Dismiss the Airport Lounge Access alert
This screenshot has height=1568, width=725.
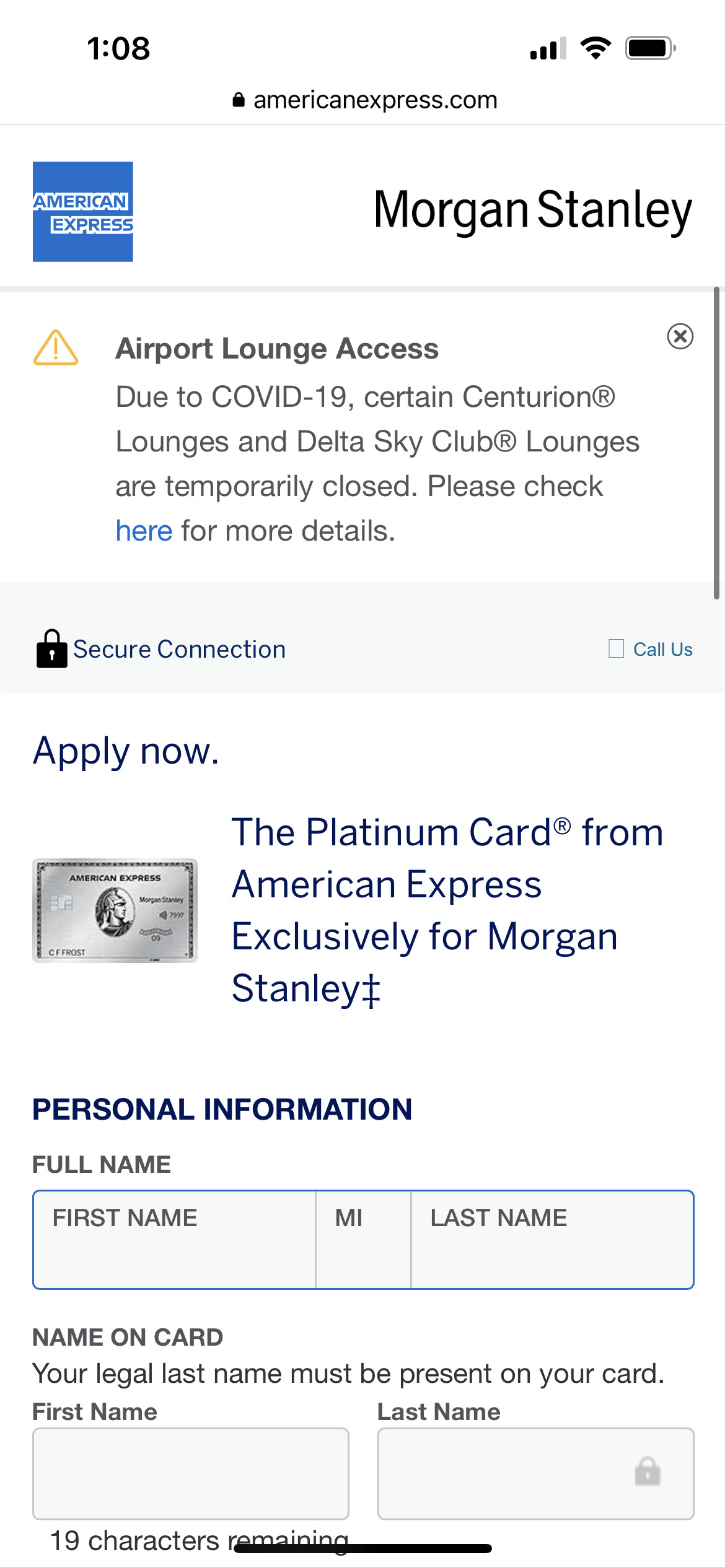[680, 336]
